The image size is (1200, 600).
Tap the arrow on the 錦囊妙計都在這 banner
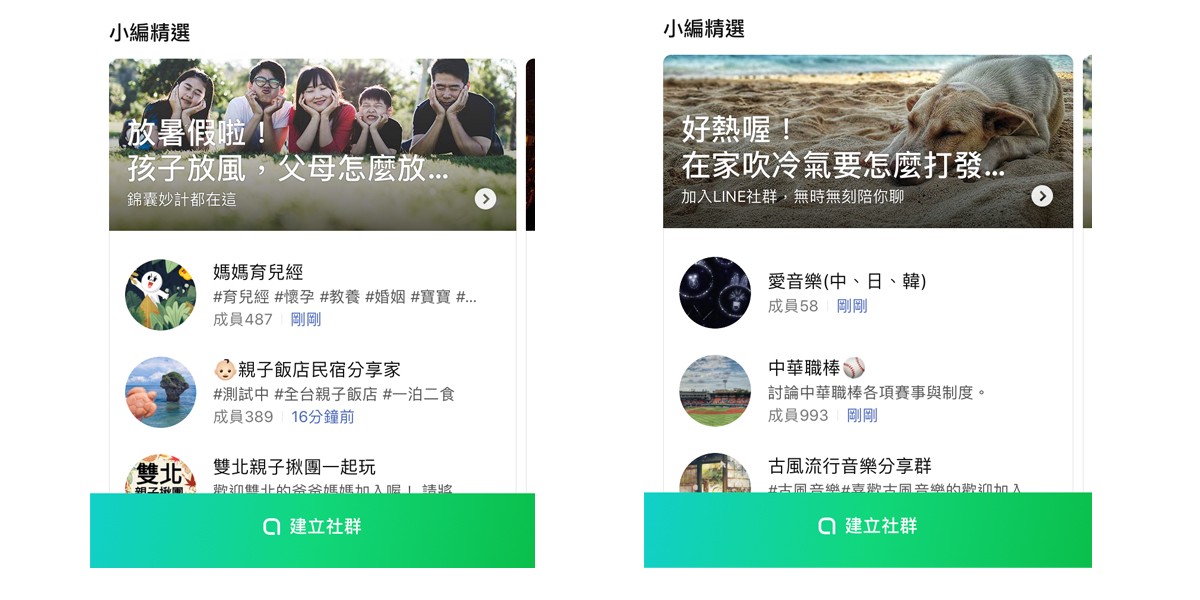pyautogui.click(x=485, y=199)
